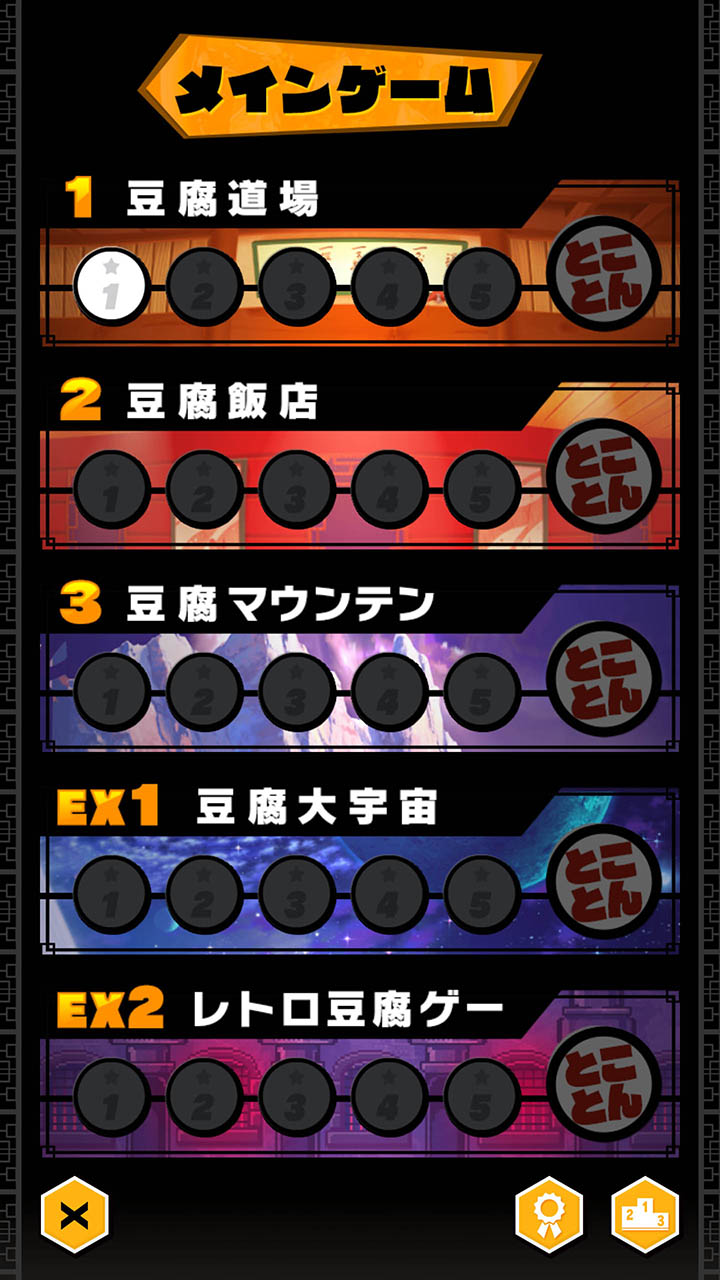
Task: Open stage 4 in レトロ豆腐ゲー
Action: (x=389, y=1097)
